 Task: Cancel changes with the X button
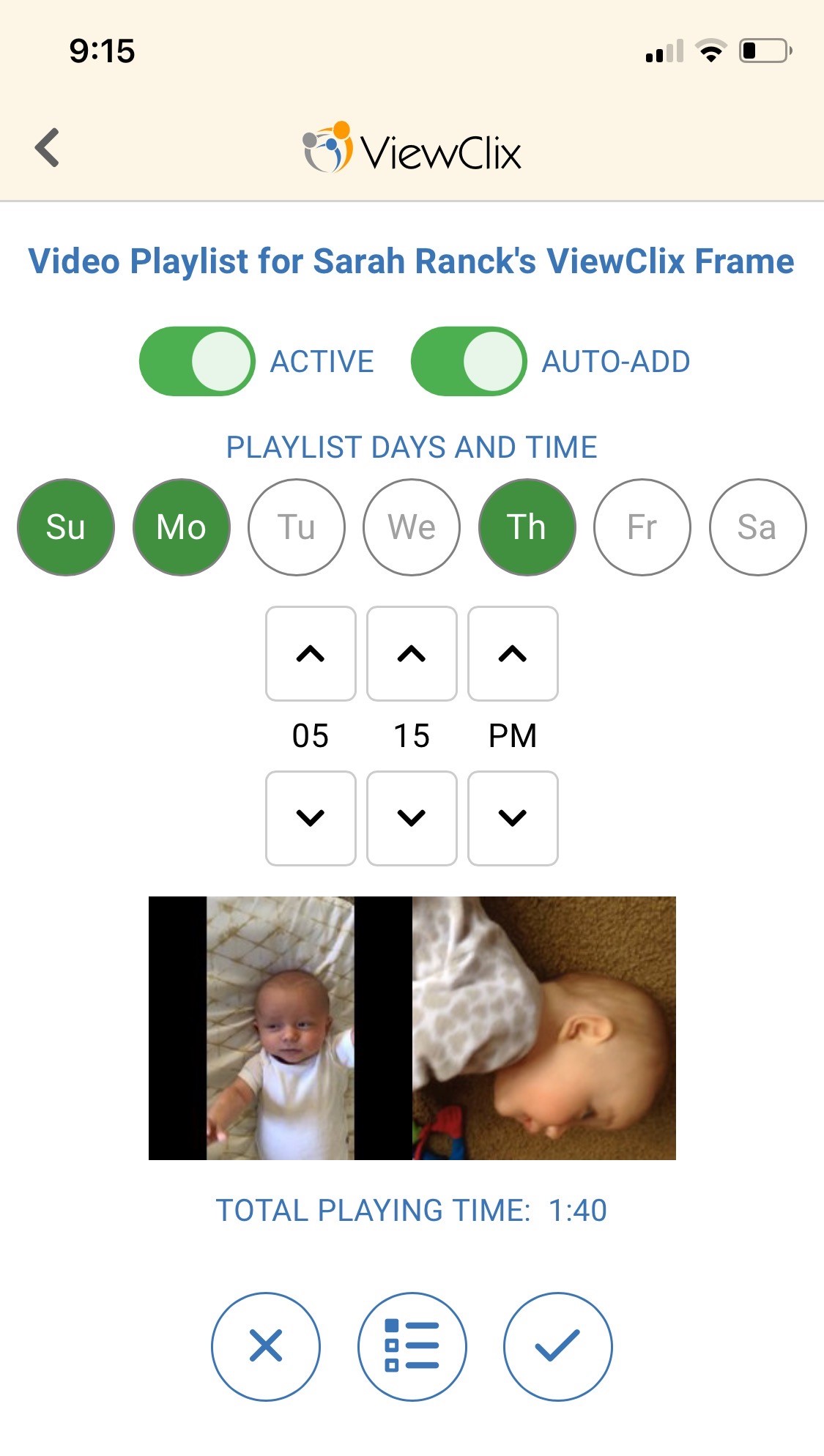tap(266, 1346)
